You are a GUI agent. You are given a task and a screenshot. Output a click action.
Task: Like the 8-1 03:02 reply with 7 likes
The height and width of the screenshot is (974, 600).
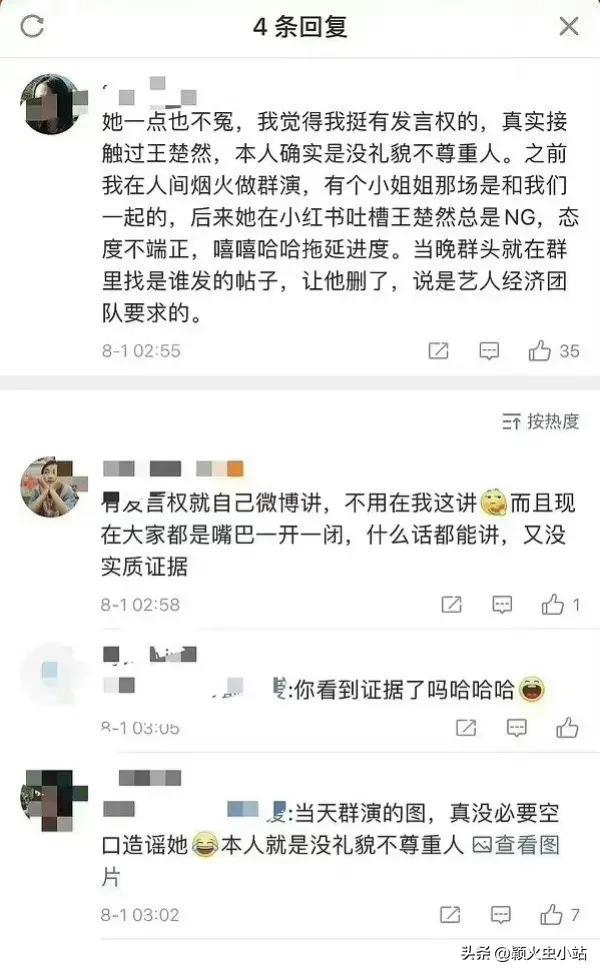point(552,914)
